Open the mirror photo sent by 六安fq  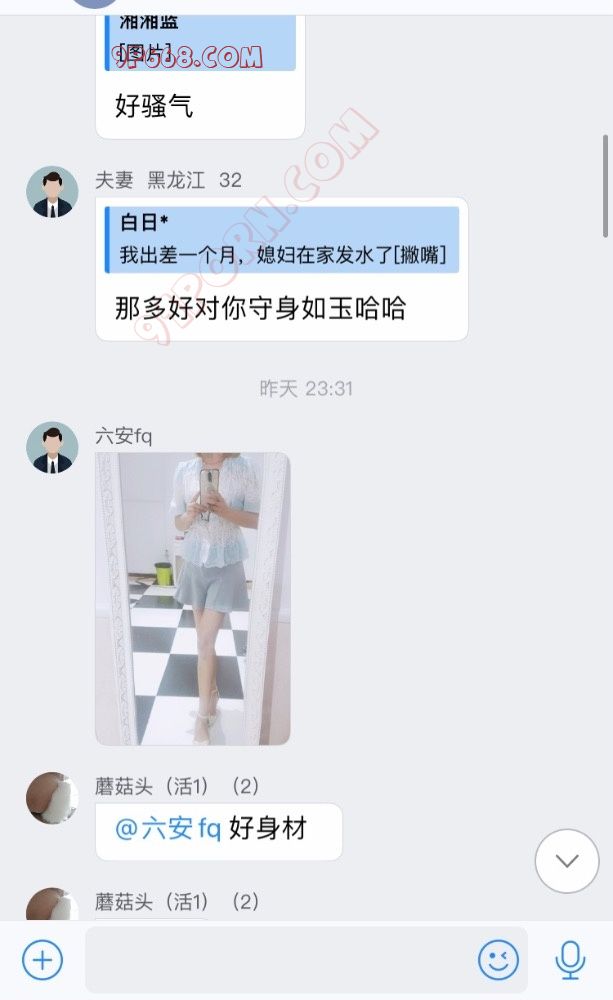pos(192,598)
